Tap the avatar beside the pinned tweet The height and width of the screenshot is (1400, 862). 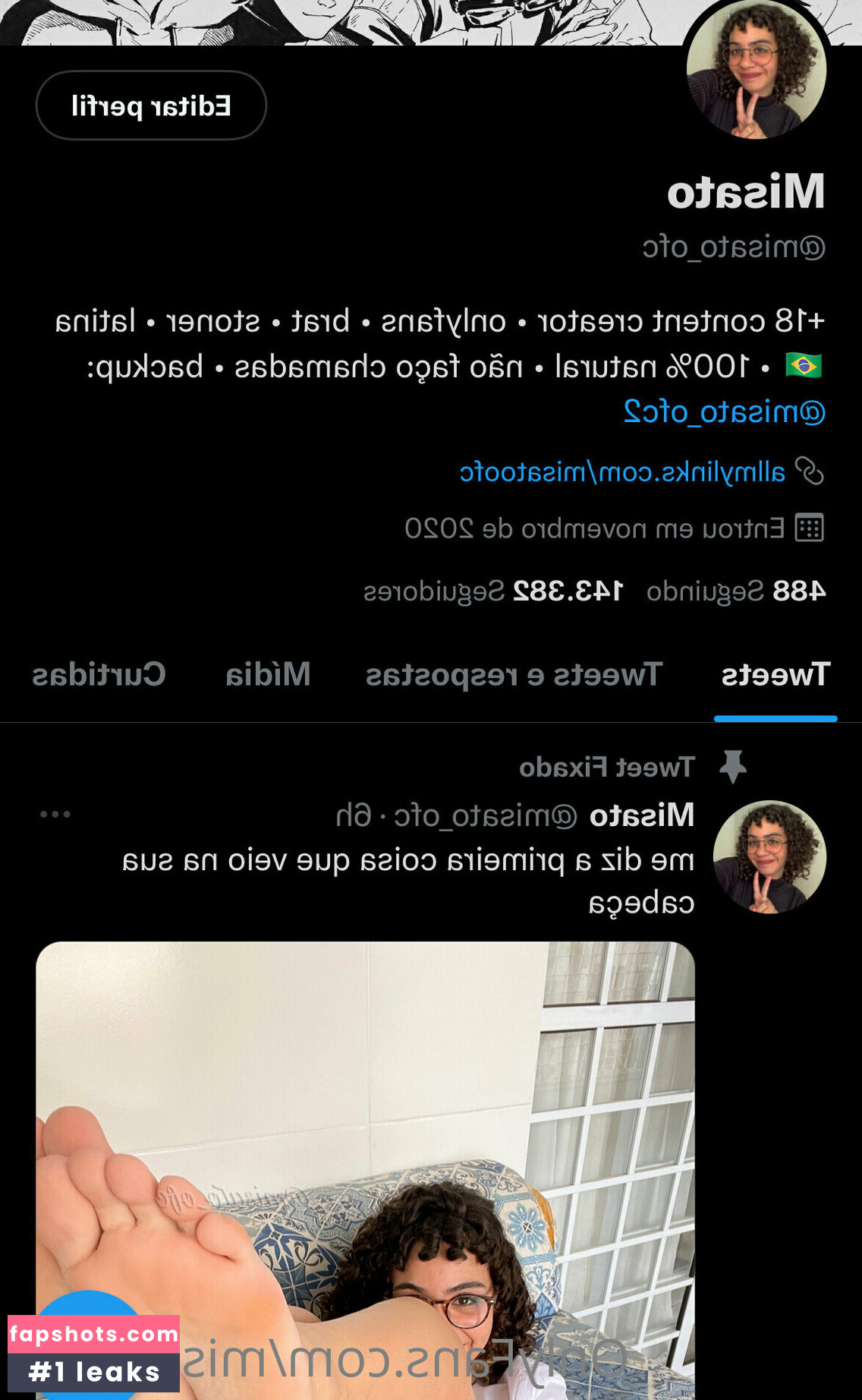[769, 857]
